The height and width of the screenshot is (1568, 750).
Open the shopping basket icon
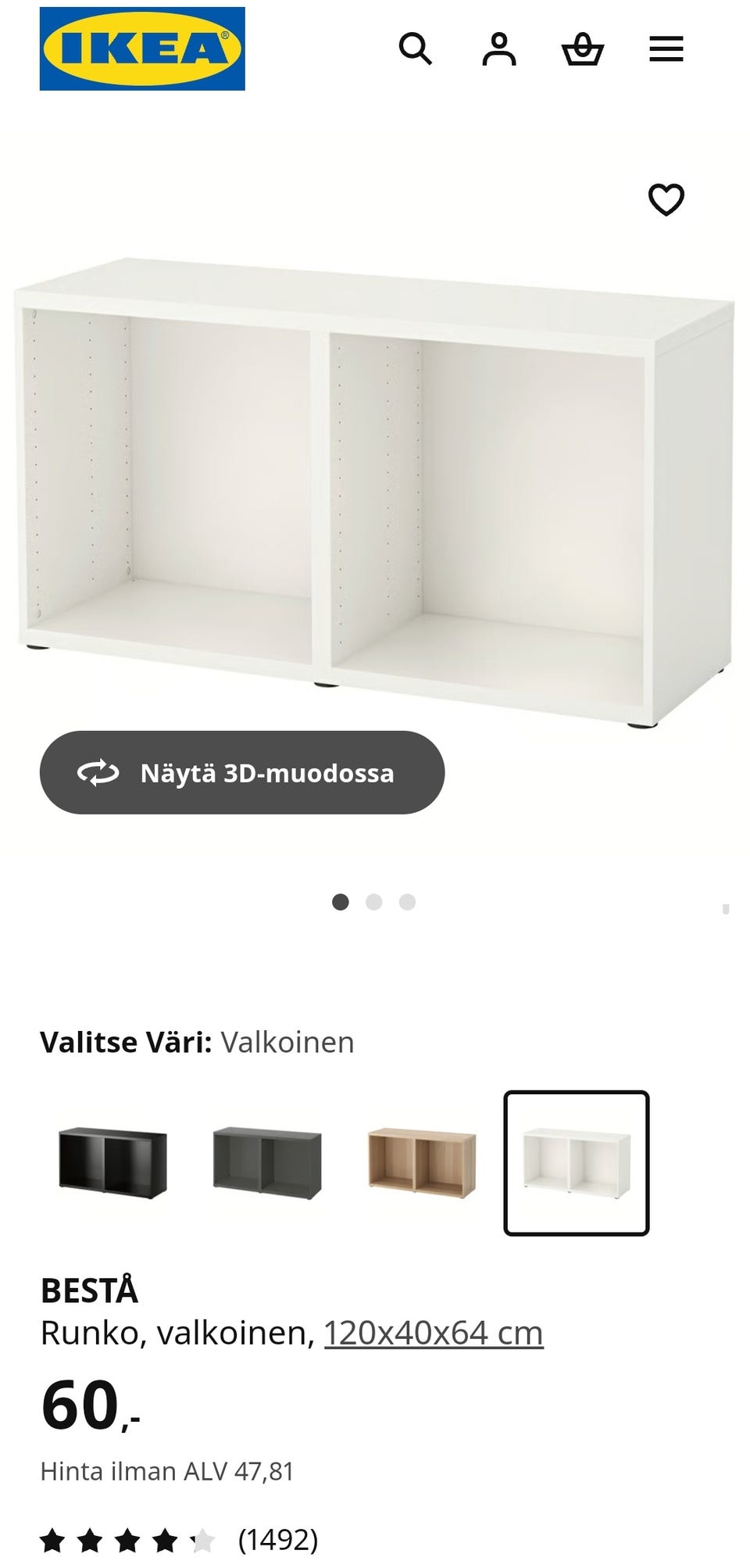coord(584,50)
